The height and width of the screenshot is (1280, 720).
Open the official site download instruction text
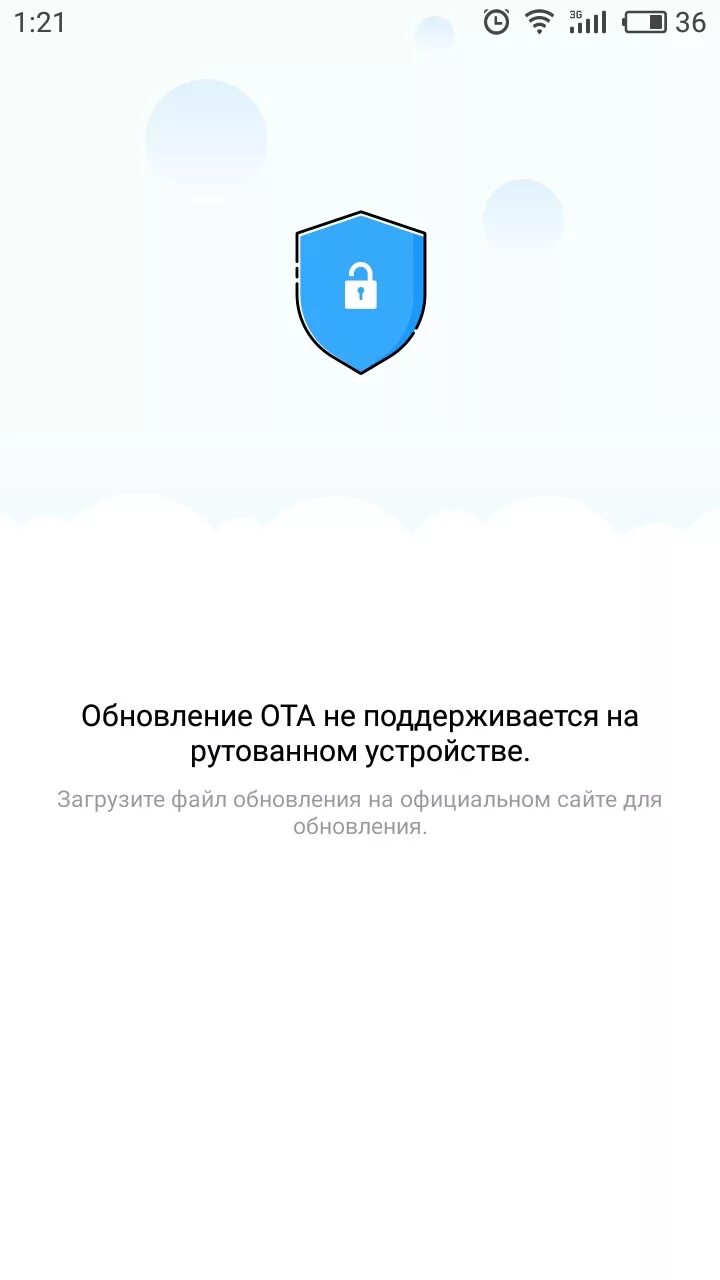(x=360, y=813)
